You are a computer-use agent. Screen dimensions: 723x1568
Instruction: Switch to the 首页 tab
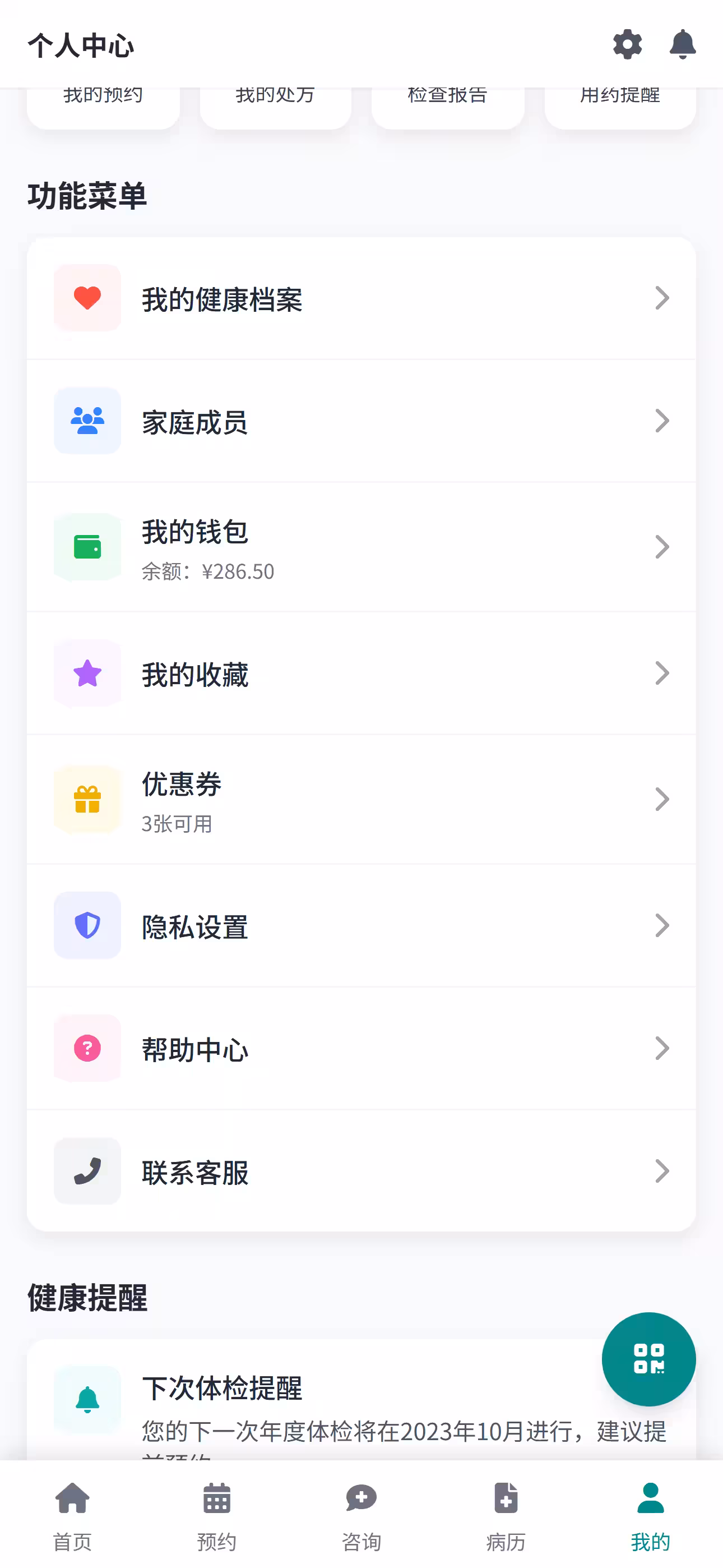coord(72,1516)
